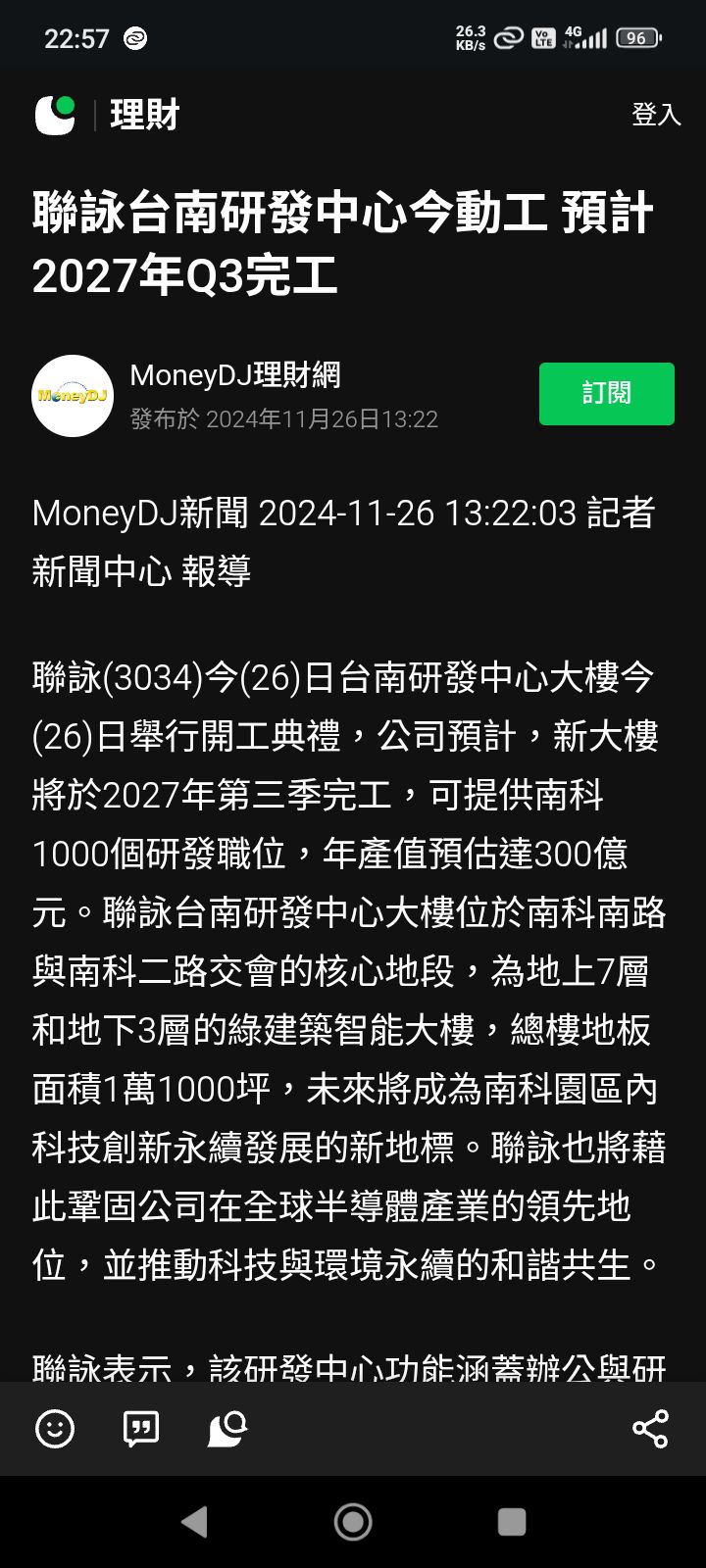Tap the 登入 login link
The image size is (706, 1568).
click(655, 115)
